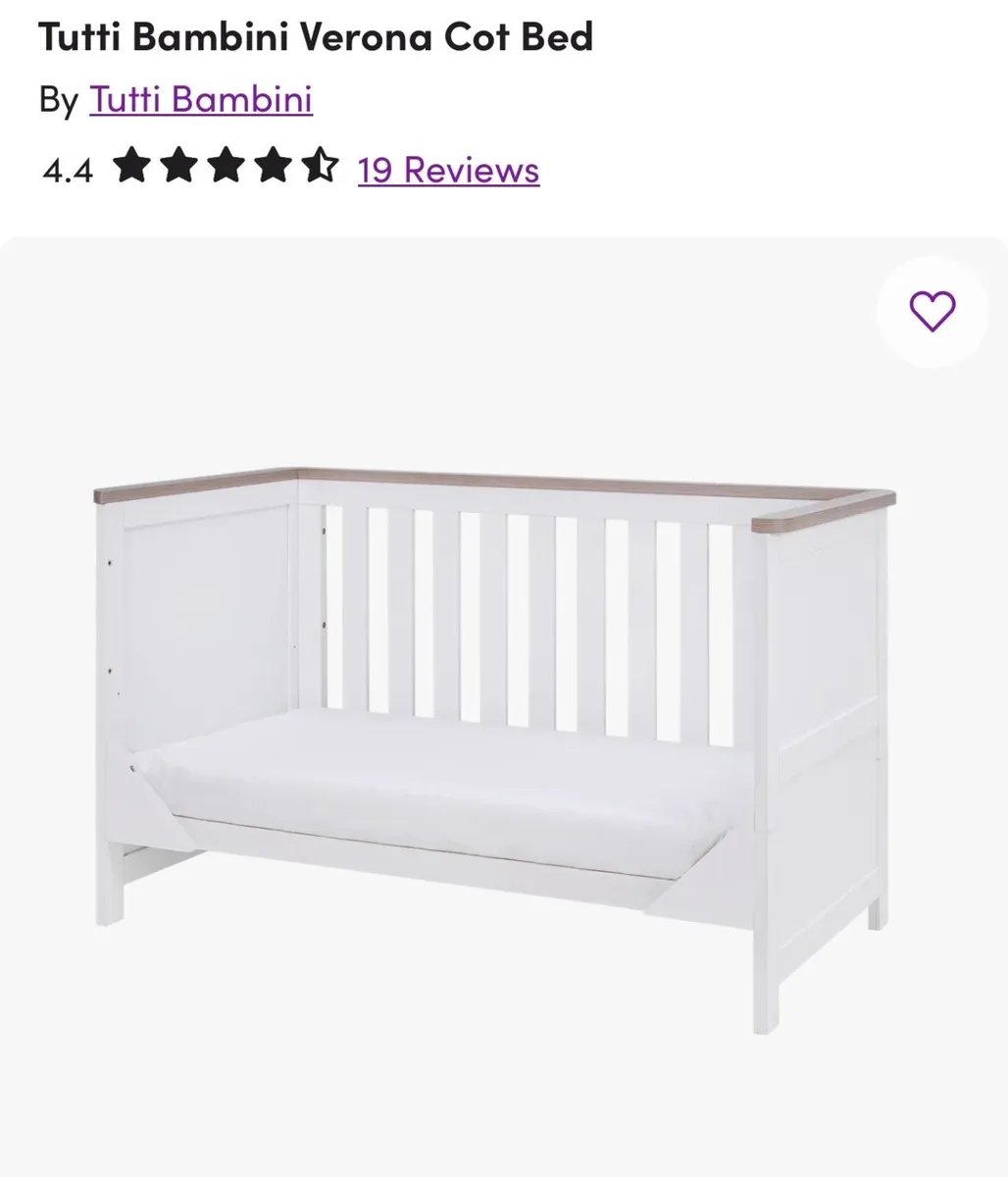This screenshot has width=1008, height=1177.
Task: View the 19 Reviews
Action: (446, 170)
